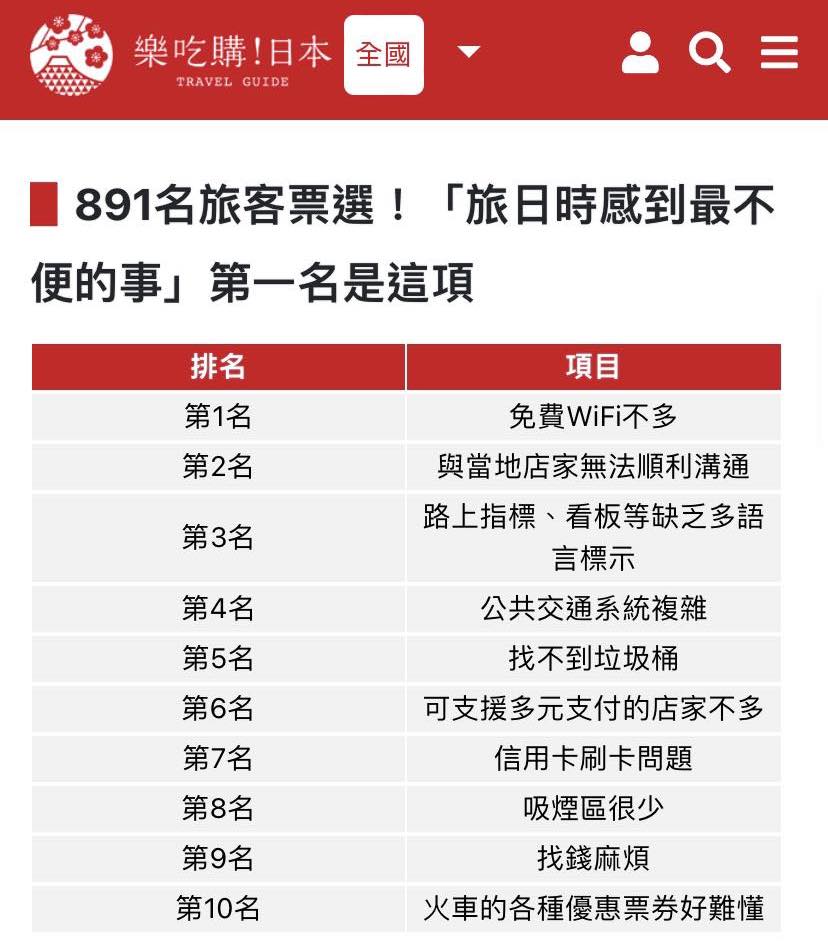
Task: Open the 樂吃購!日本 home page logo
Action: [x=180, y=56]
